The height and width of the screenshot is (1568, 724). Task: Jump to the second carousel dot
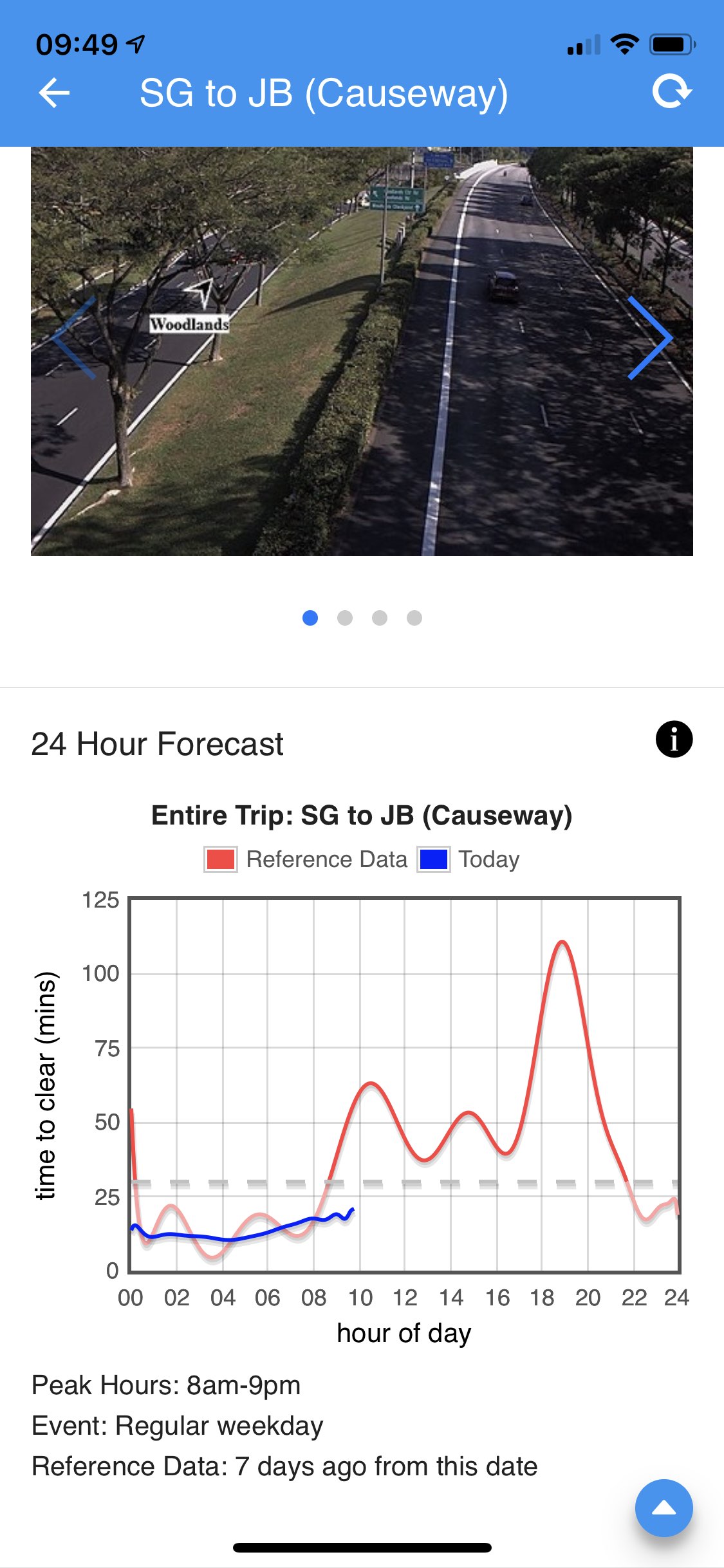[x=345, y=618]
